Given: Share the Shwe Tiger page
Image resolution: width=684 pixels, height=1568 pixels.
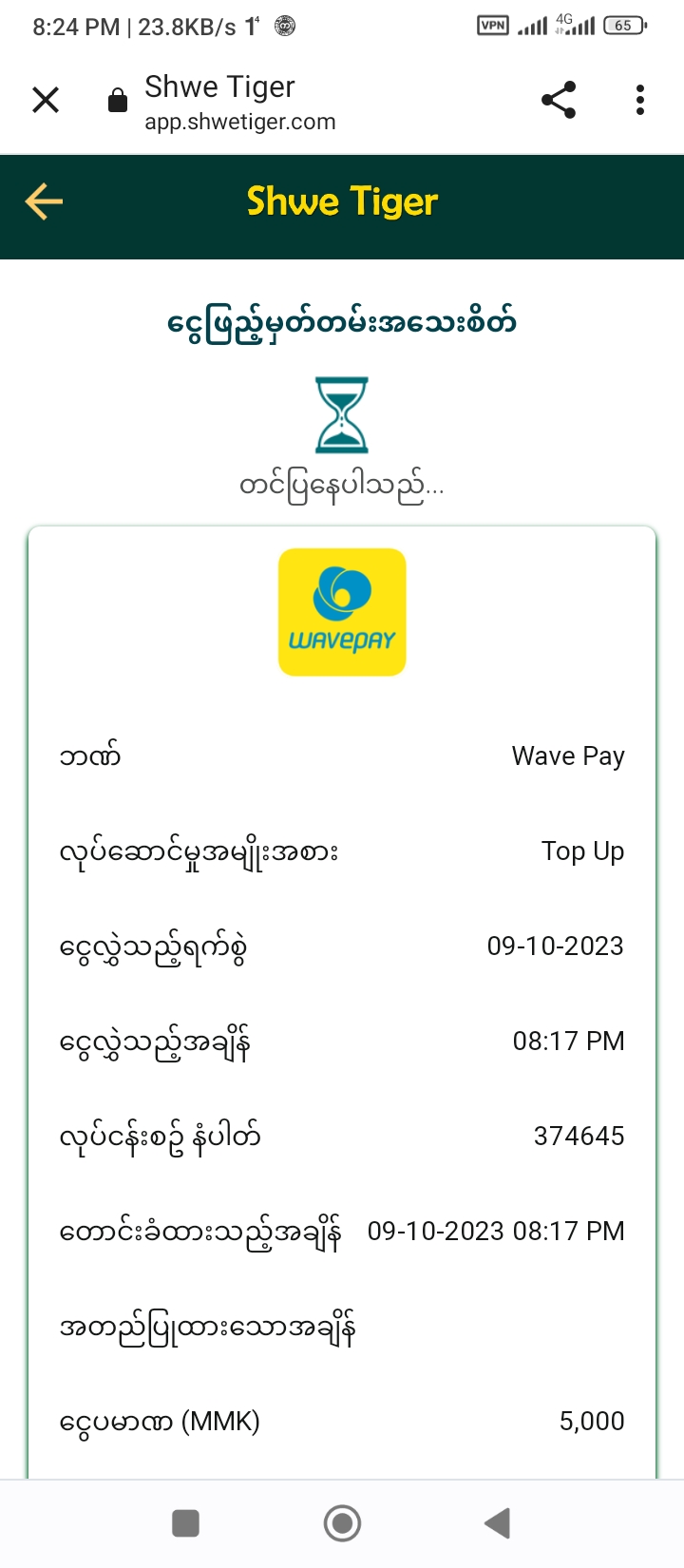Looking at the screenshot, I should click(559, 100).
